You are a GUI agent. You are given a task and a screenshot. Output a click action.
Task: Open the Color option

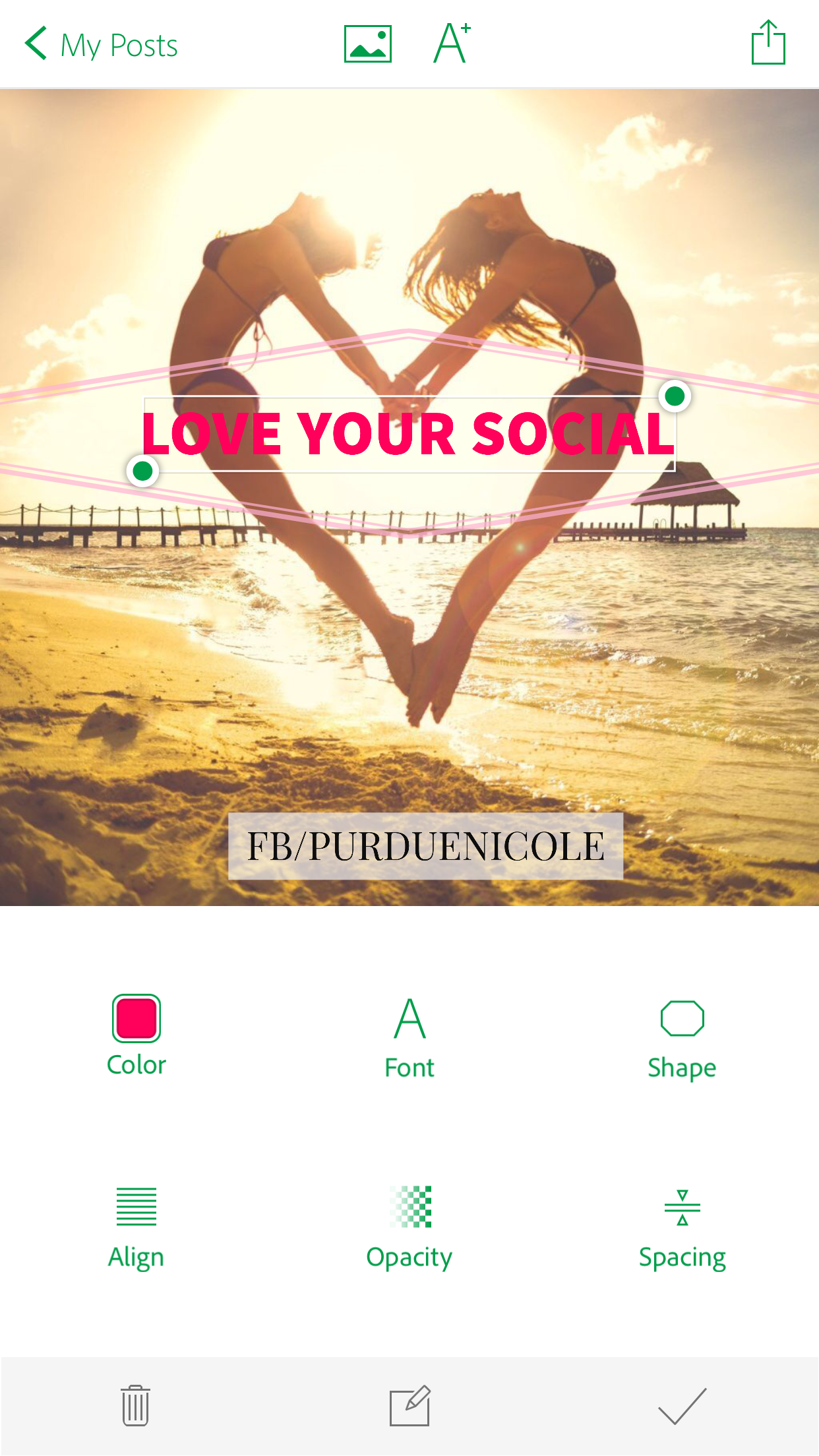pyautogui.click(x=136, y=1036)
